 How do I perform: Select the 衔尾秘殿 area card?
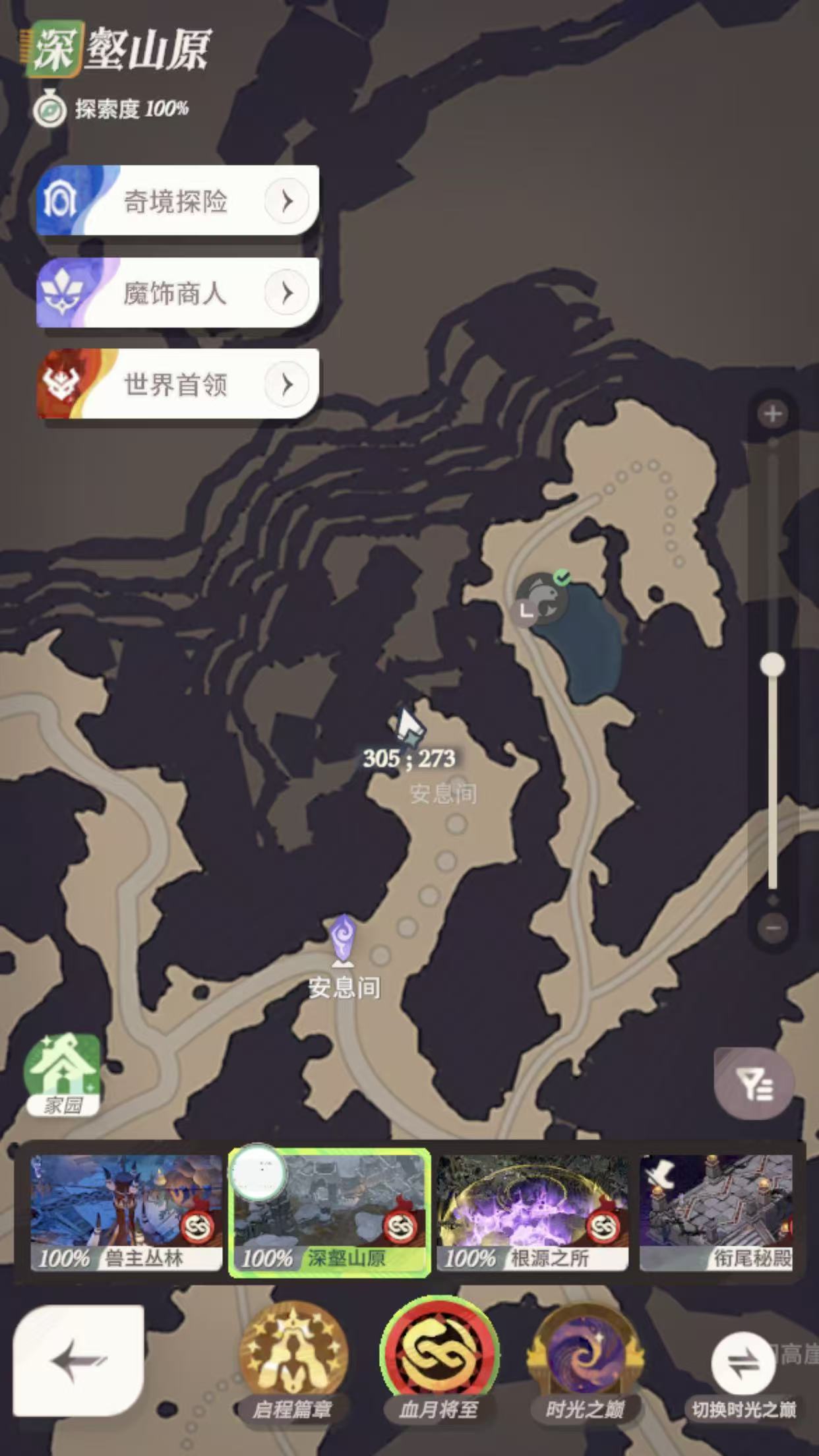[x=717, y=1212]
